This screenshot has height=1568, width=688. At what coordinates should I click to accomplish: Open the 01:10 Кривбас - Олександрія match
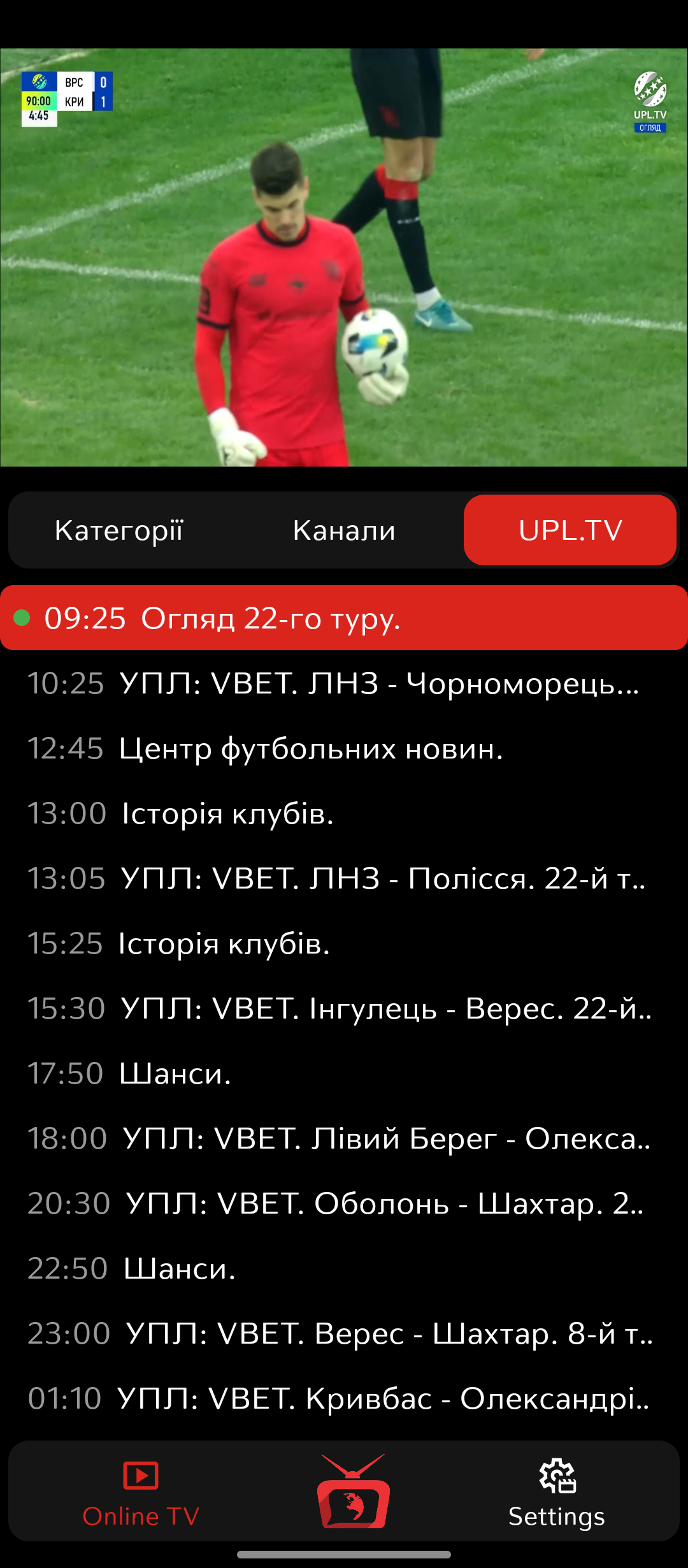(344, 1398)
